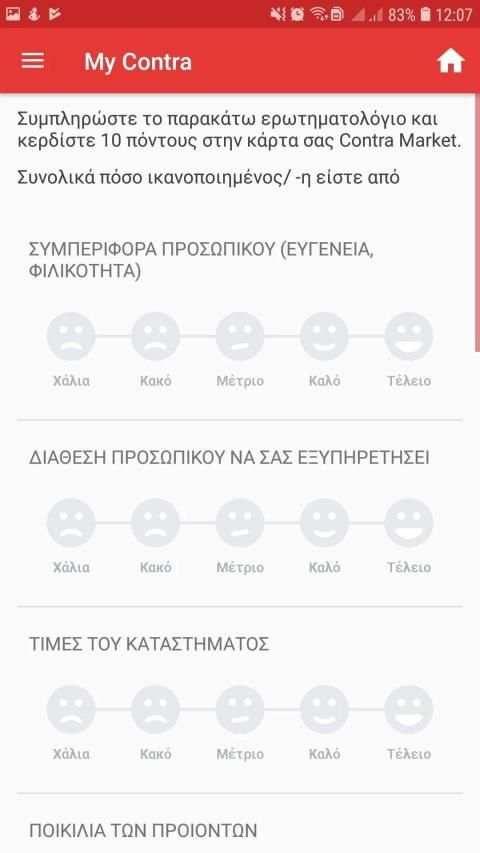The height and width of the screenshot is (853, 480).
Task: Go to home via house icon
Action: point(451,61)
